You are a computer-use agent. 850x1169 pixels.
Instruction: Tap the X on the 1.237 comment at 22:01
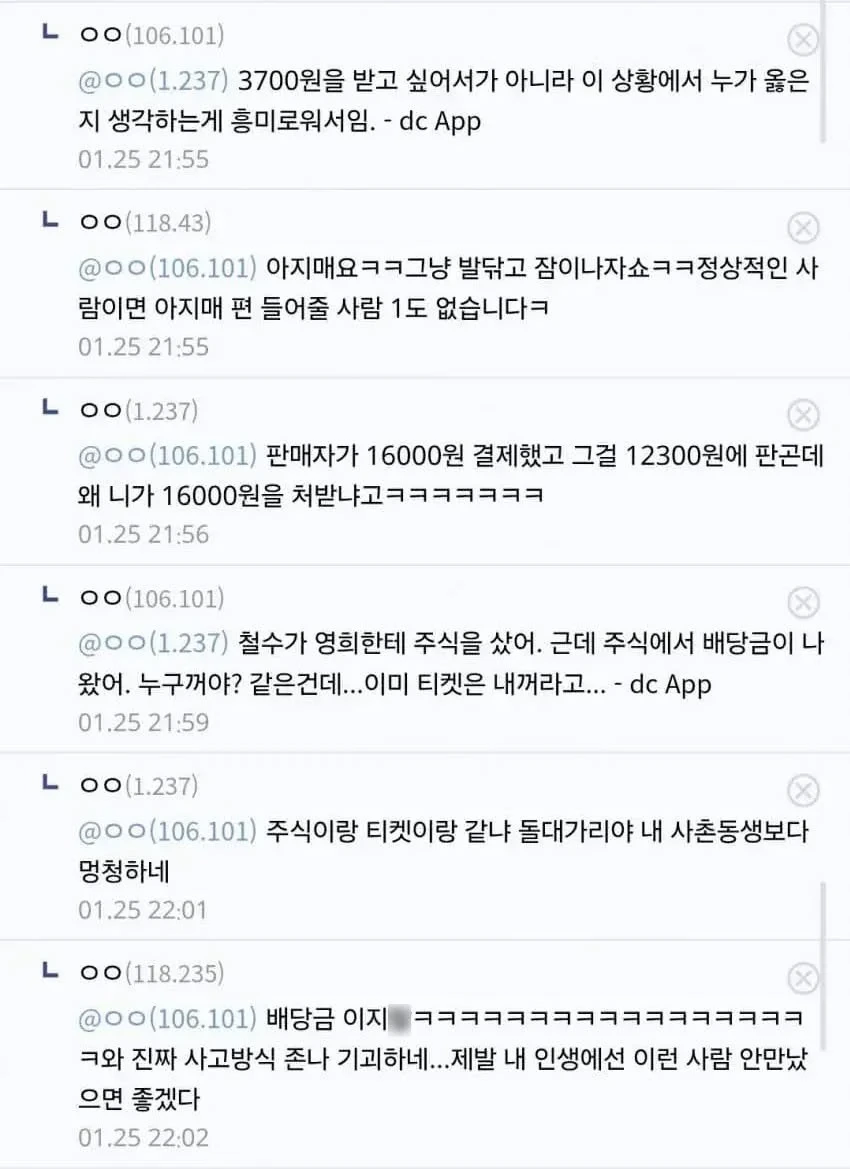coord(803,791)
